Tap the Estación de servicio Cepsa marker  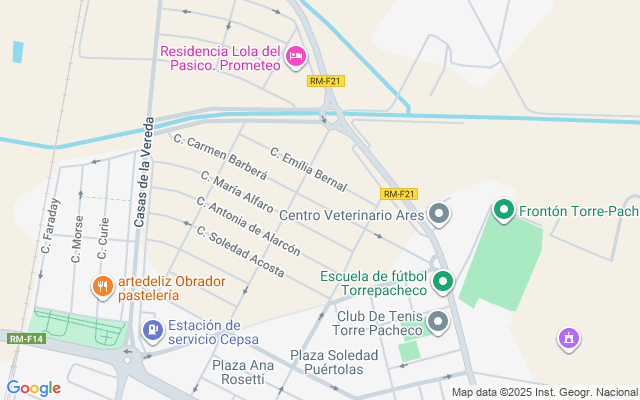[x=152, y=329]
